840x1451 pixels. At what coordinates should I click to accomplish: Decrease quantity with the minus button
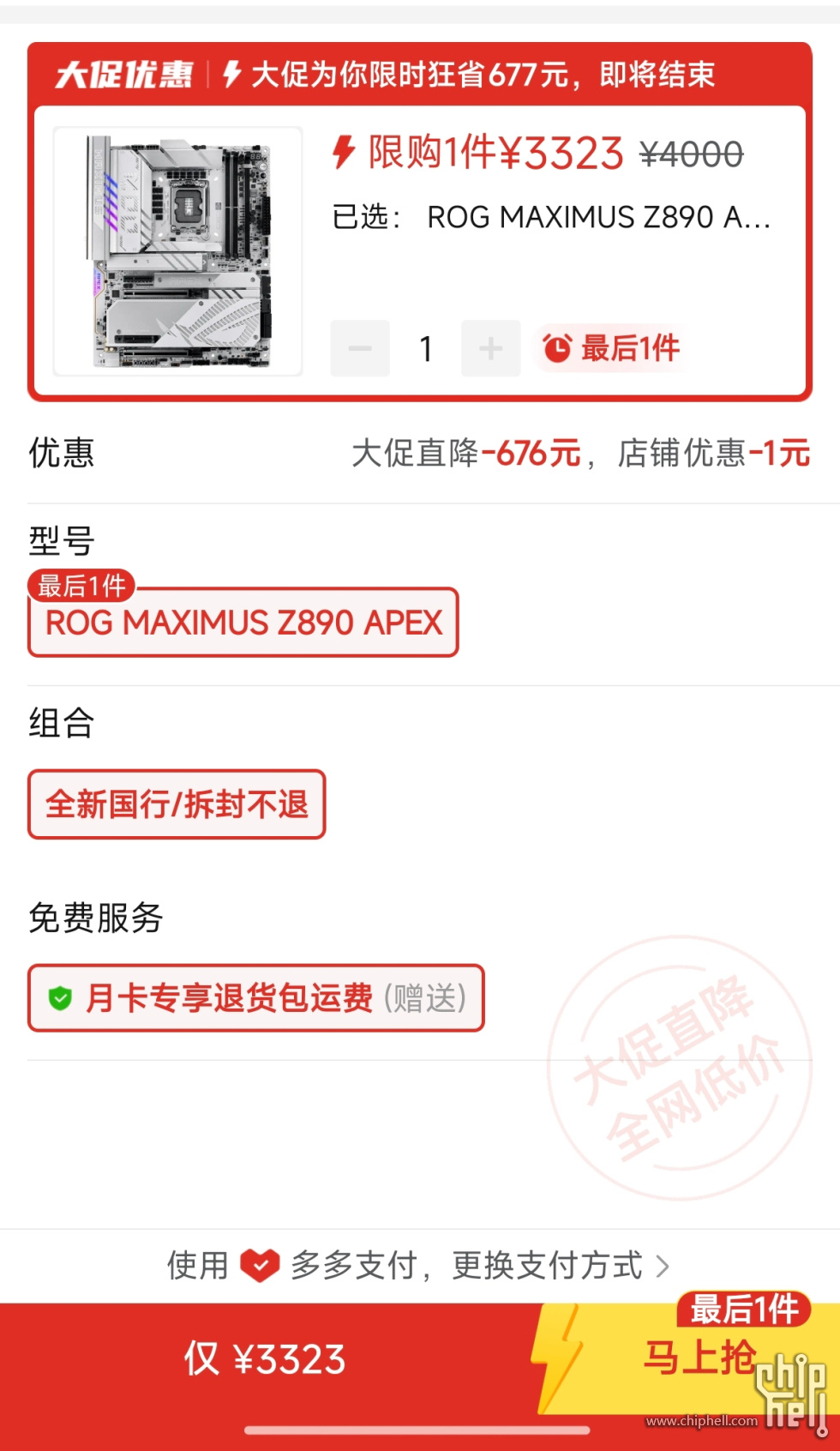pyautogui.click(x=360, y=348)
